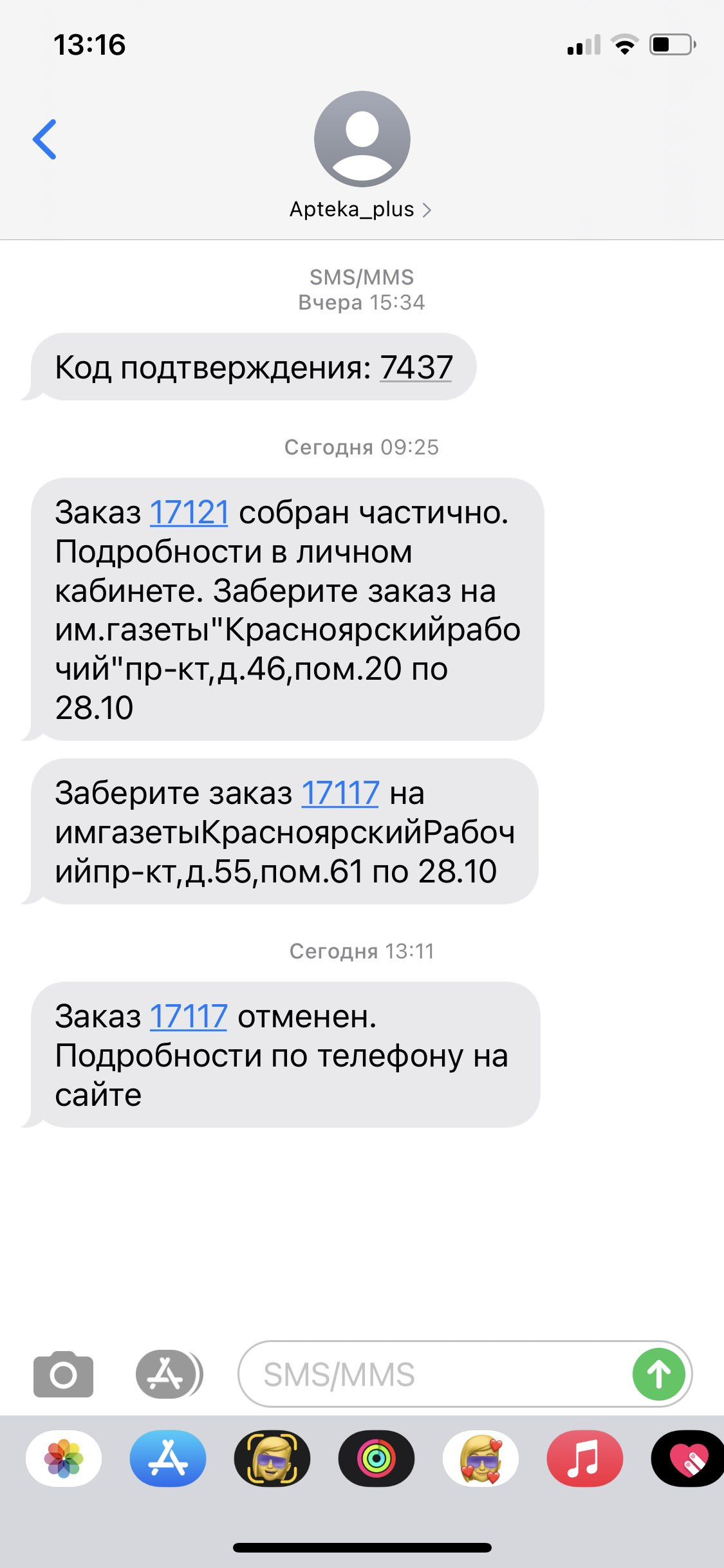Open the Photos app in app strip
The width and height of the screenshot is (724, 1568).
[x=64, y=1459]
